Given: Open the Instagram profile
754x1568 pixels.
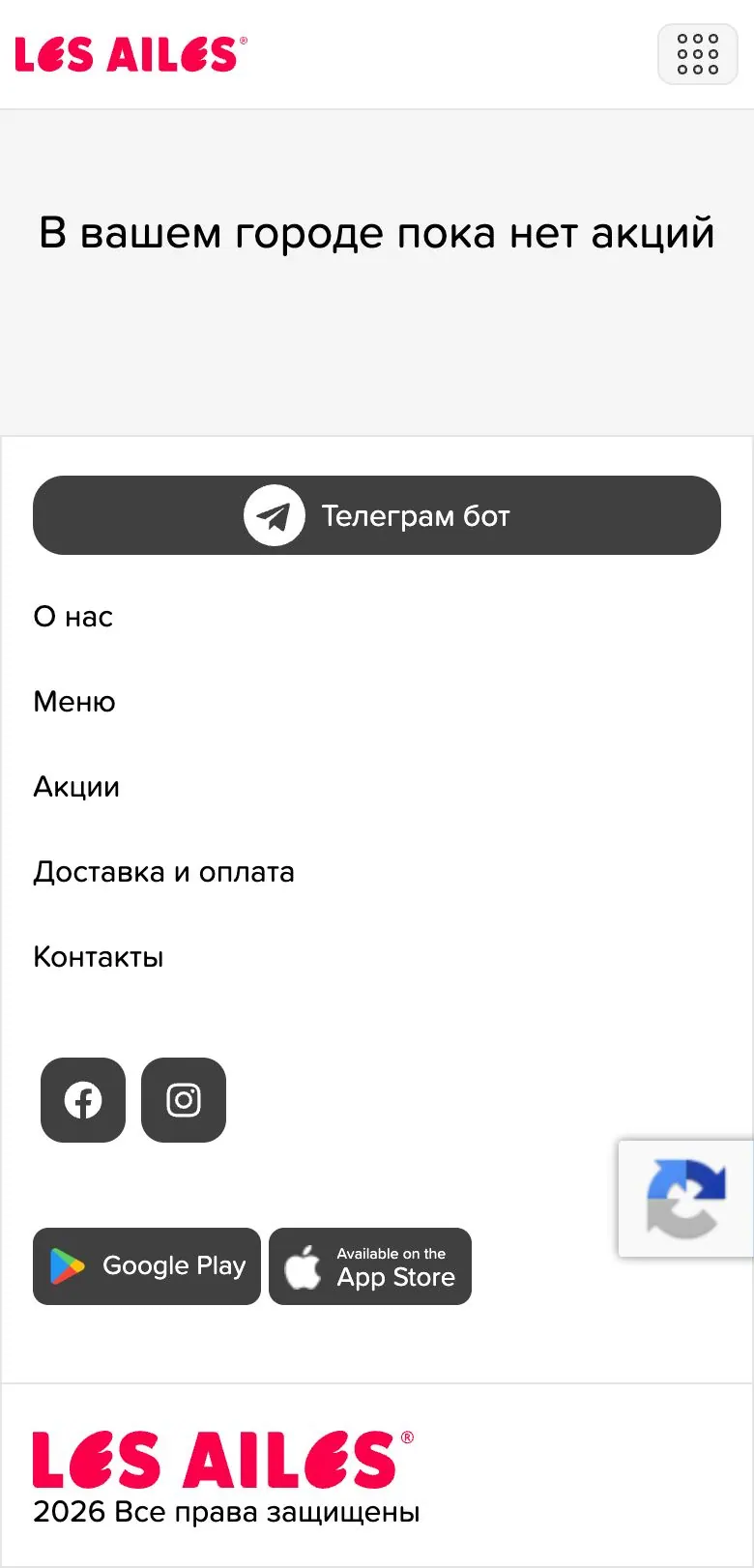Looking at the screenshot, I should tap(184, 1100).
